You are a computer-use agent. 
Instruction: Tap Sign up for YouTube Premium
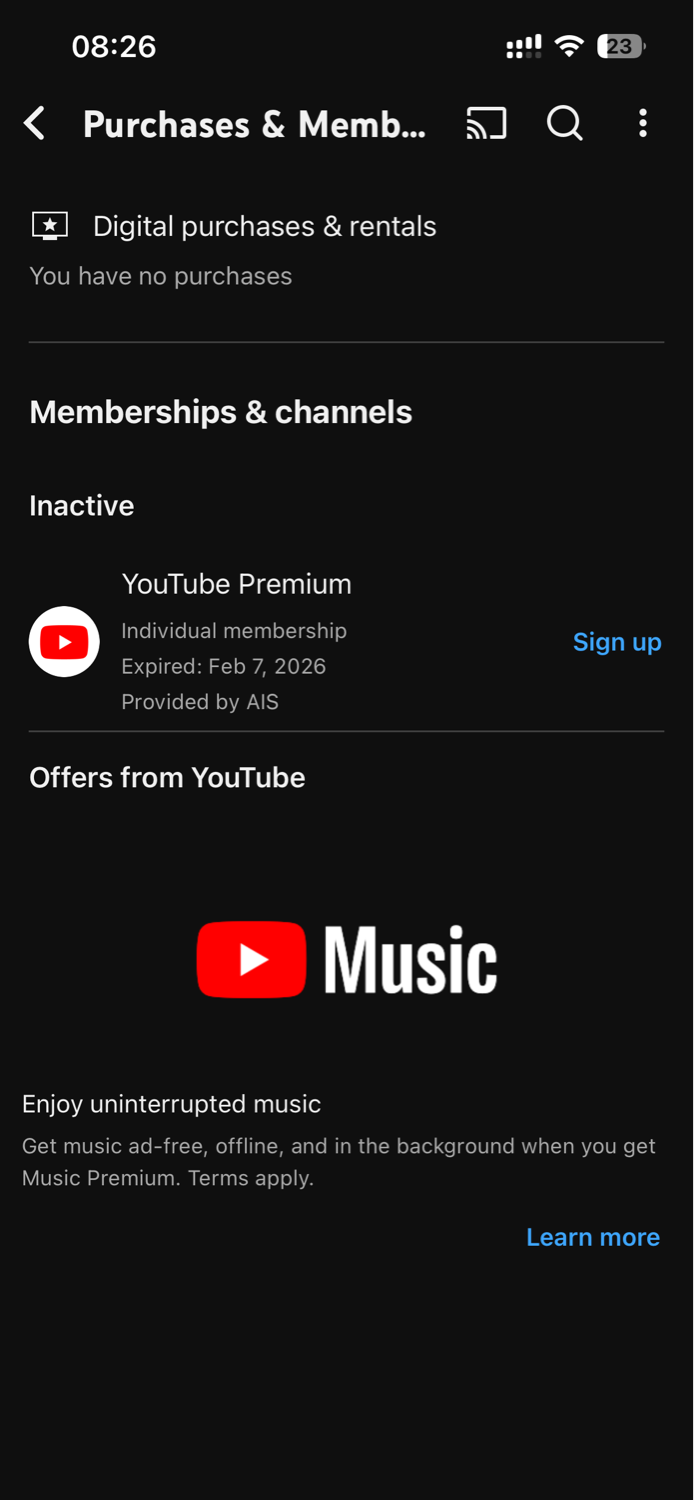617,642
